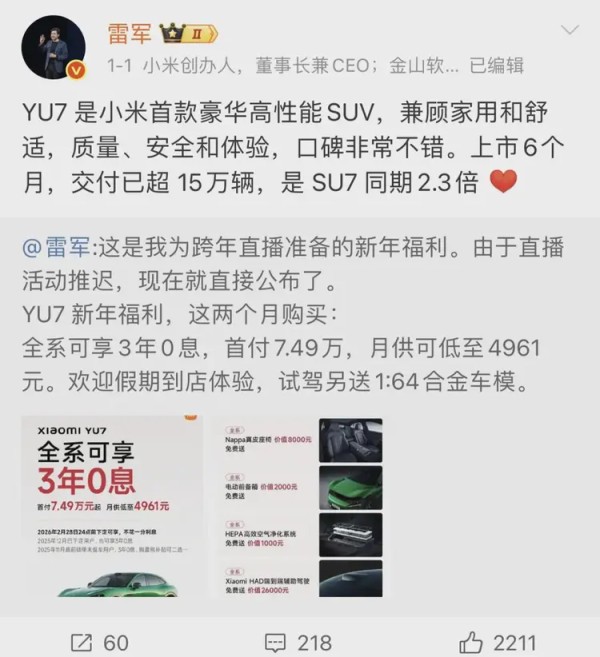Open 雷军's username at the top

(130, 31)
